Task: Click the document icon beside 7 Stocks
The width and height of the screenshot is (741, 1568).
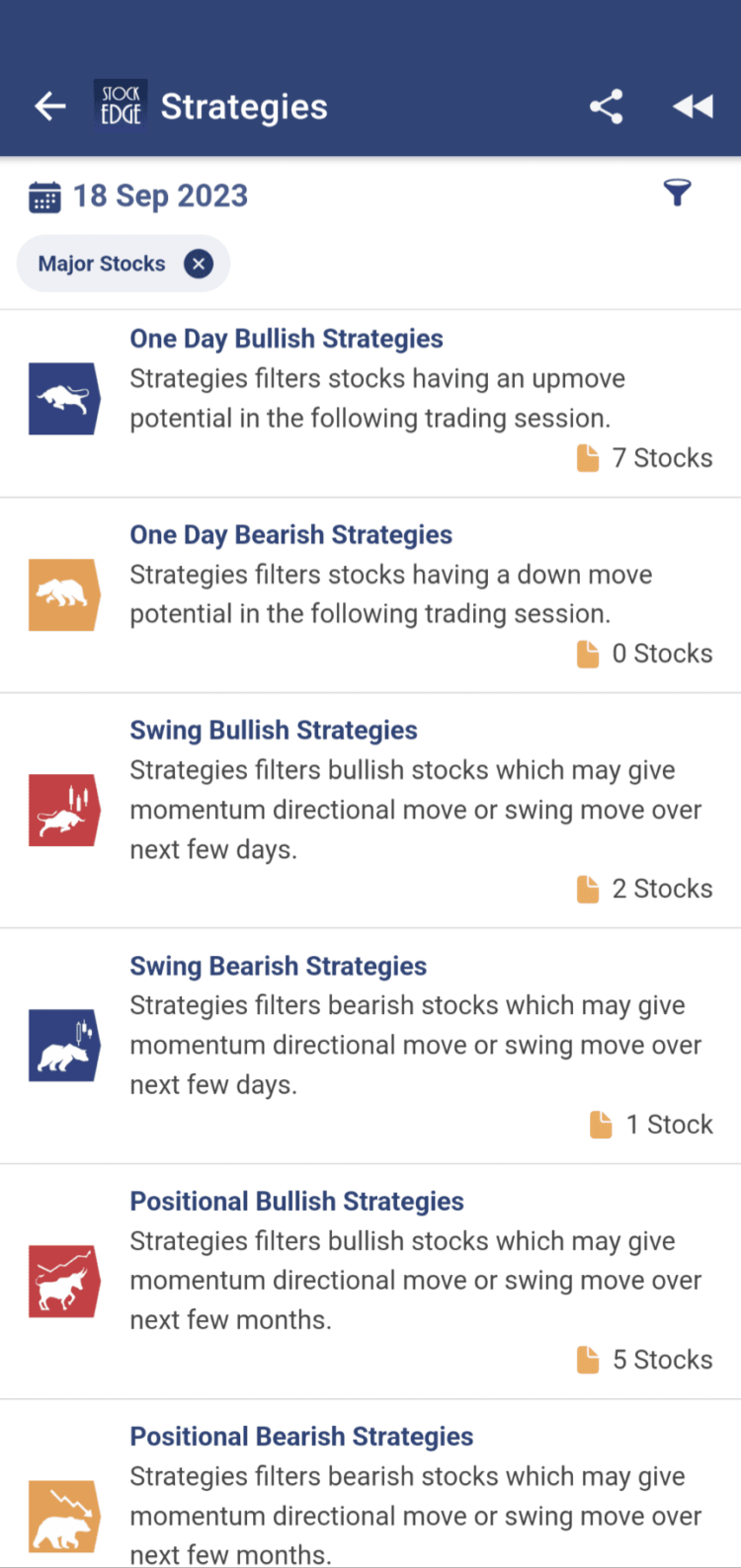Action: [589, 457]
